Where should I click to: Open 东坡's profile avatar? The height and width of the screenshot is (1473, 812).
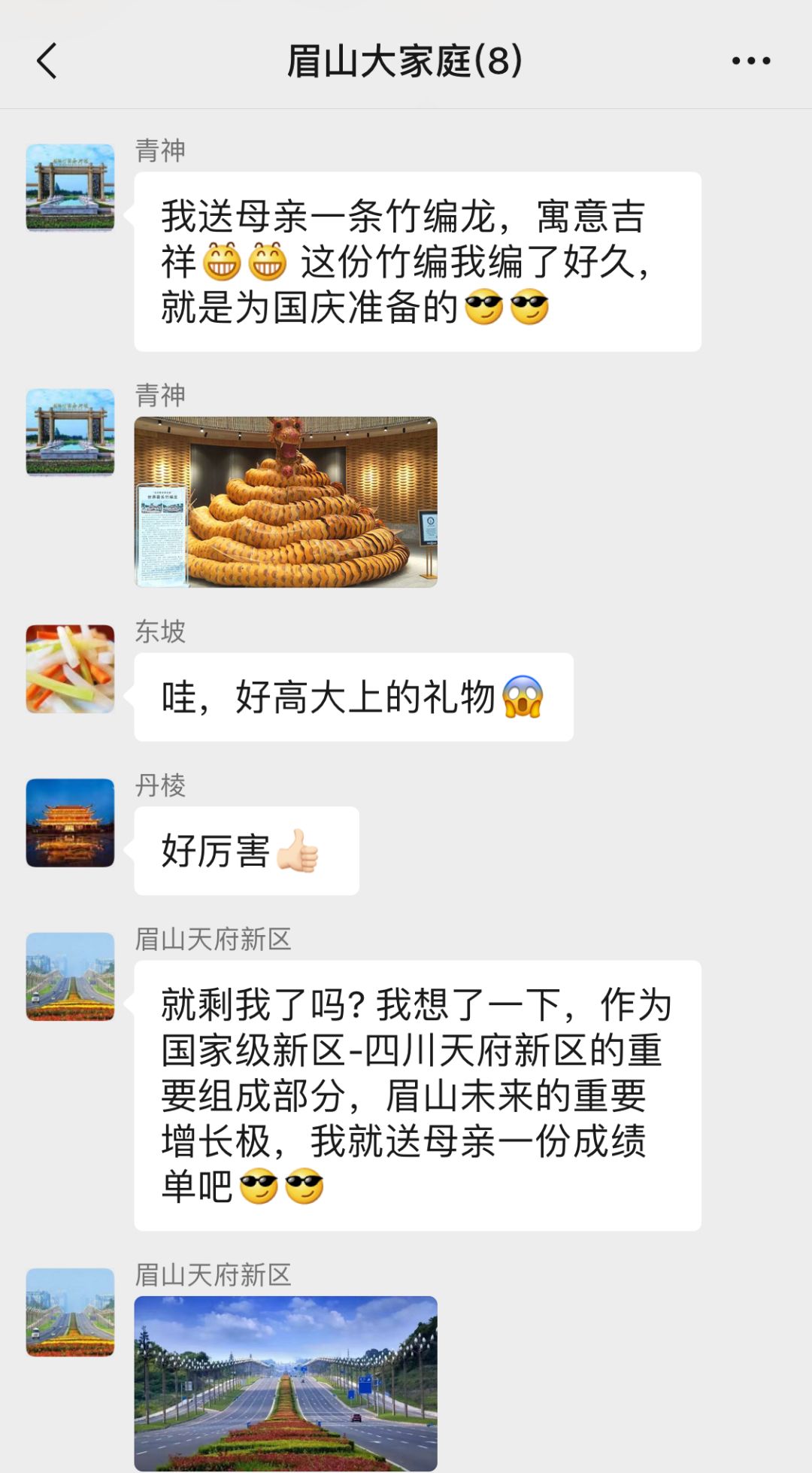71,669
